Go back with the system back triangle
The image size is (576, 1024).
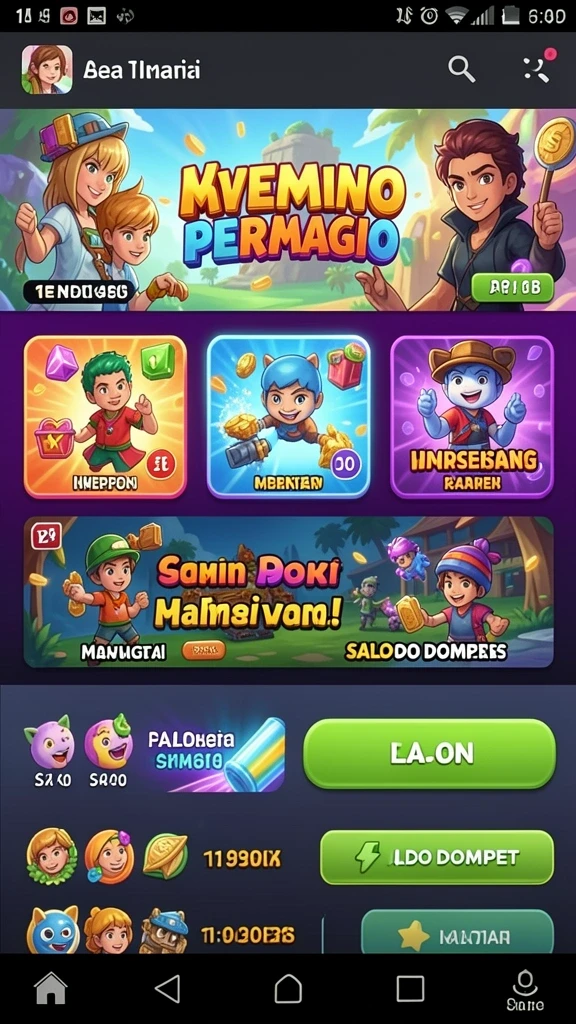(x=168, y=988)
